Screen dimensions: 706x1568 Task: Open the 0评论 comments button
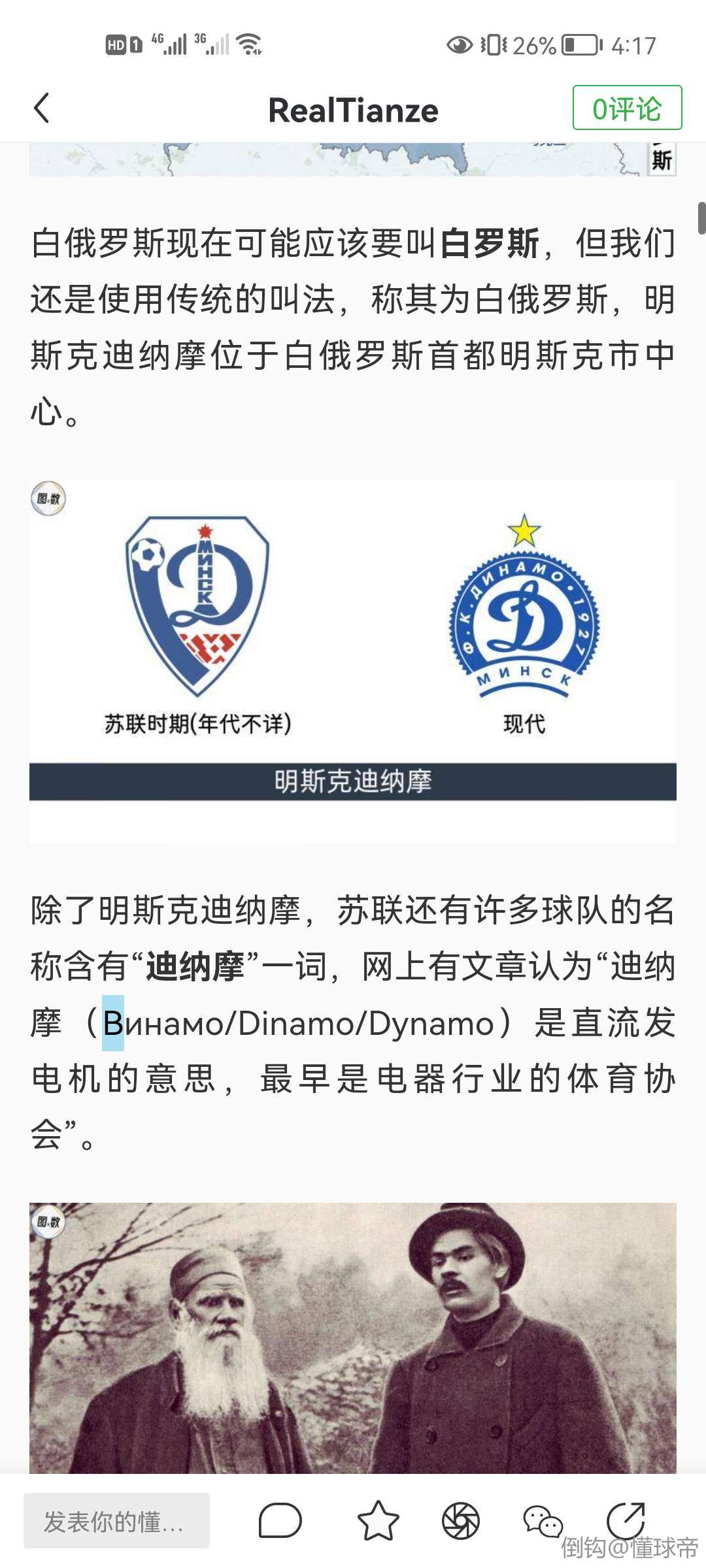pyautogui.click(x=627, y=108)
